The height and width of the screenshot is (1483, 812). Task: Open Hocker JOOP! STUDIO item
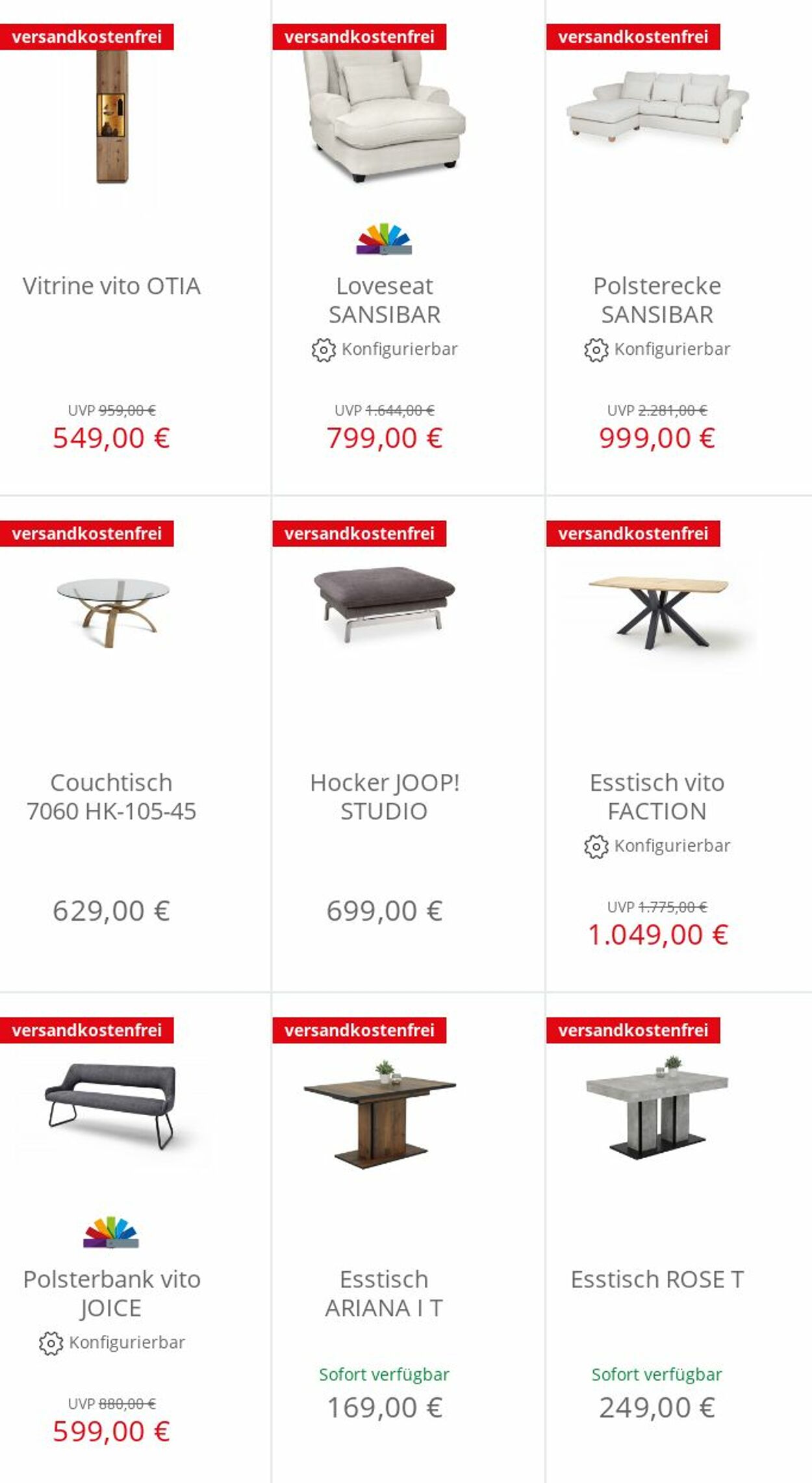[x=385, y=797]
